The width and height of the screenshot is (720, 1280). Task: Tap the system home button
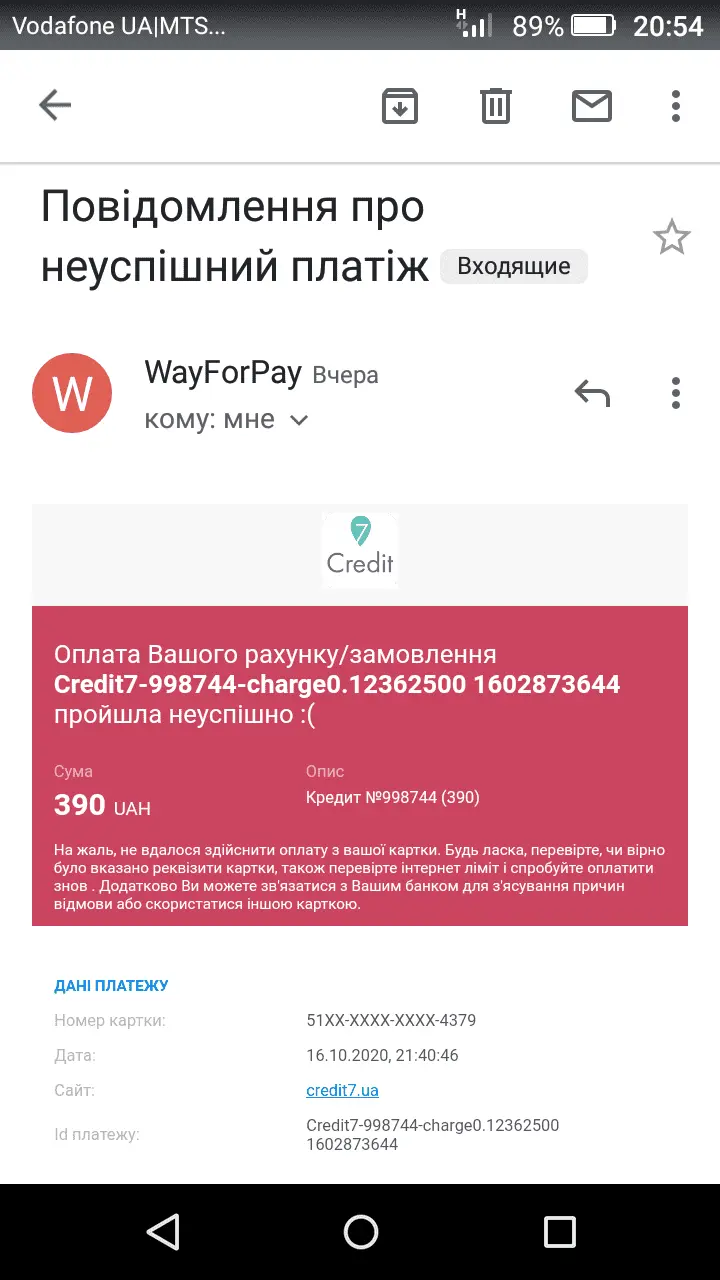click(360, 1231)
